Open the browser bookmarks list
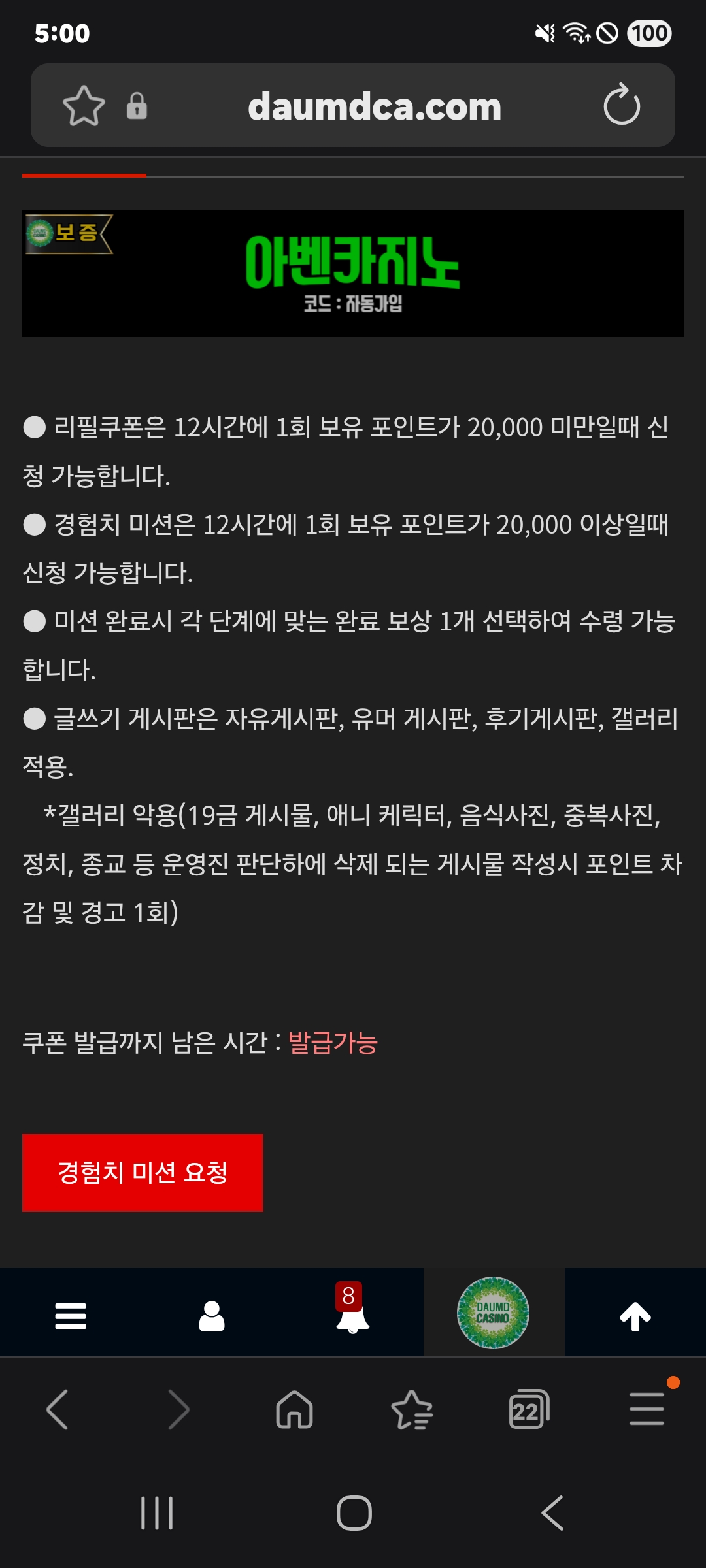706x1568 pixels. [x=412, y=1409]
